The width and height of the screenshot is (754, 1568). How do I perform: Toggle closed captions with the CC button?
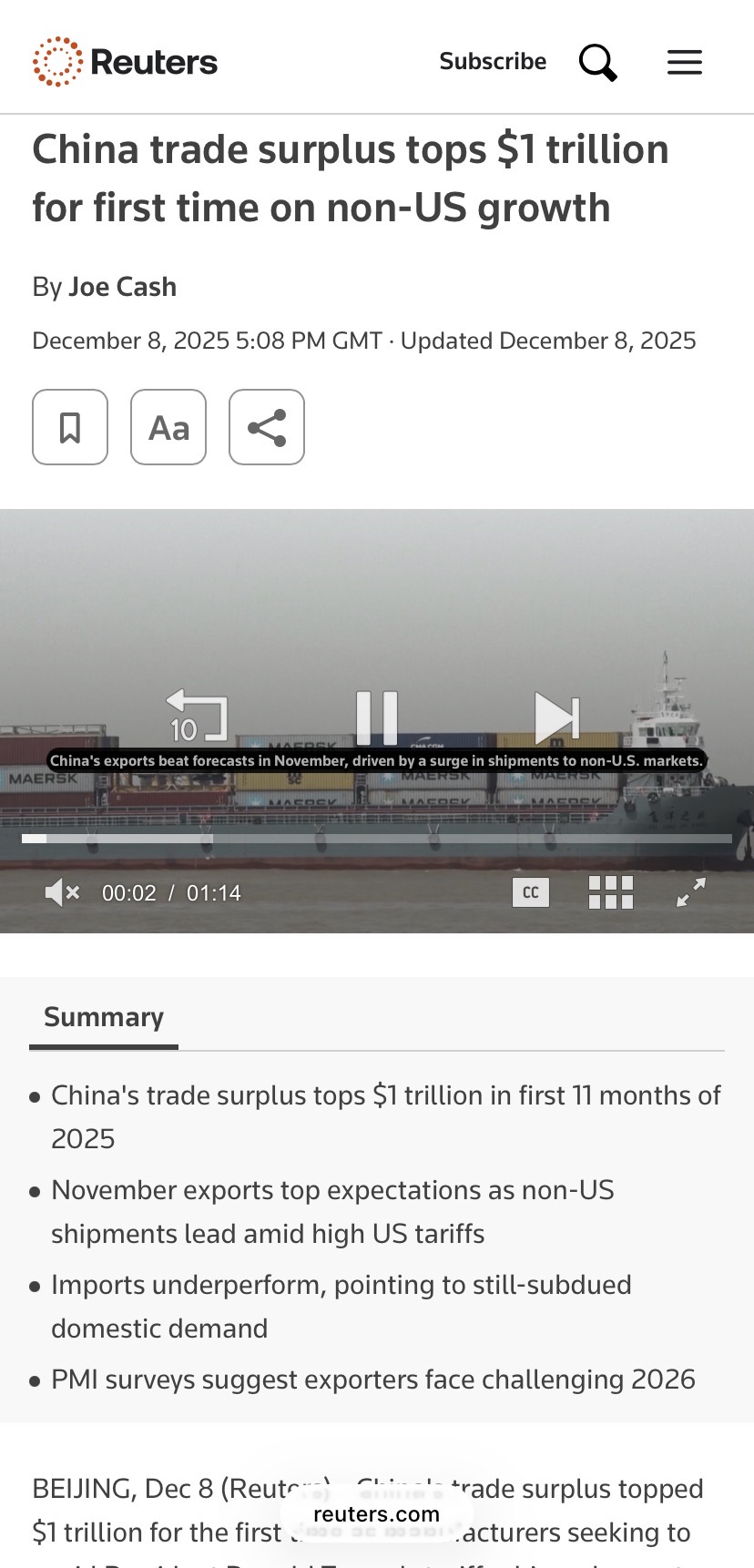[x=531, y=893]
